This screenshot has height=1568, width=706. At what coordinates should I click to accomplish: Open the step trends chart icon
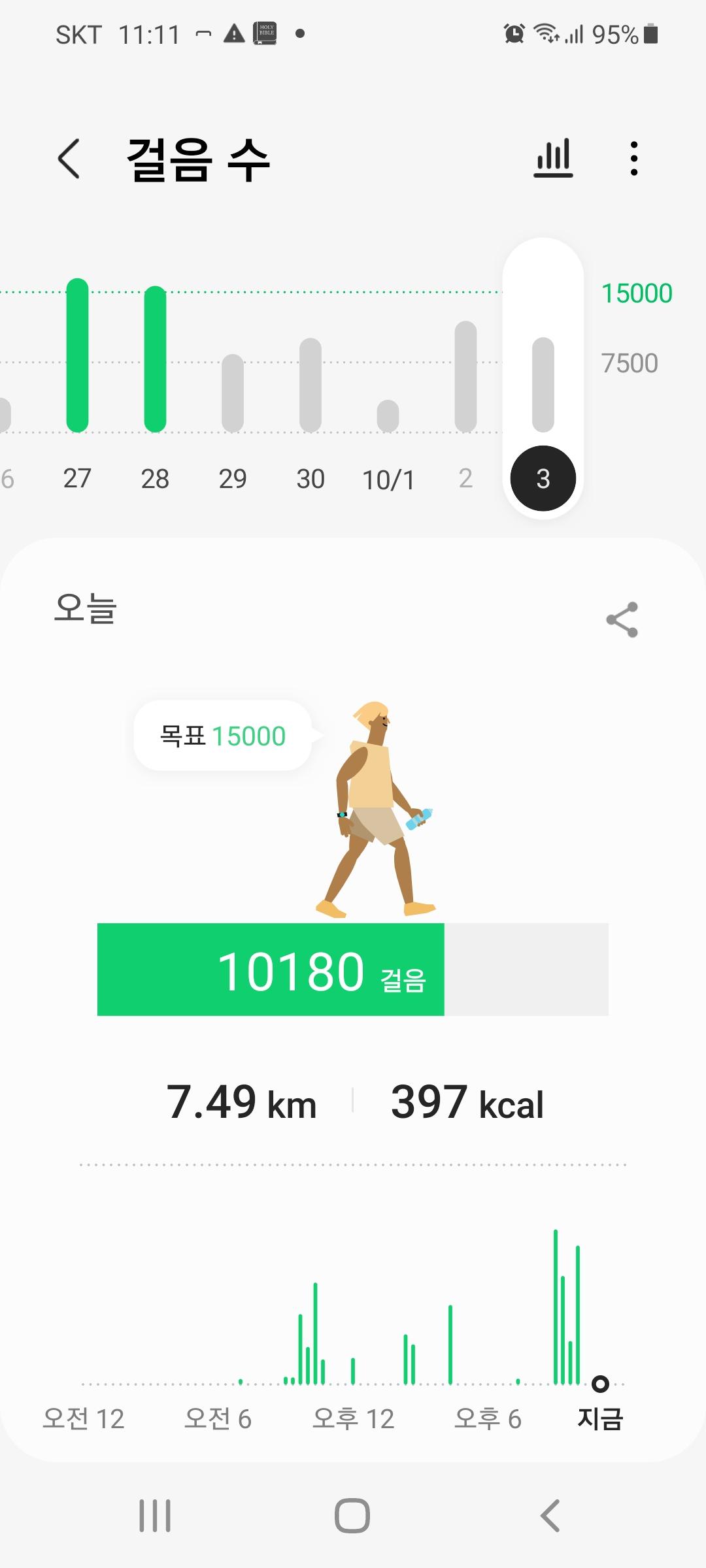(x=553, y=159)
